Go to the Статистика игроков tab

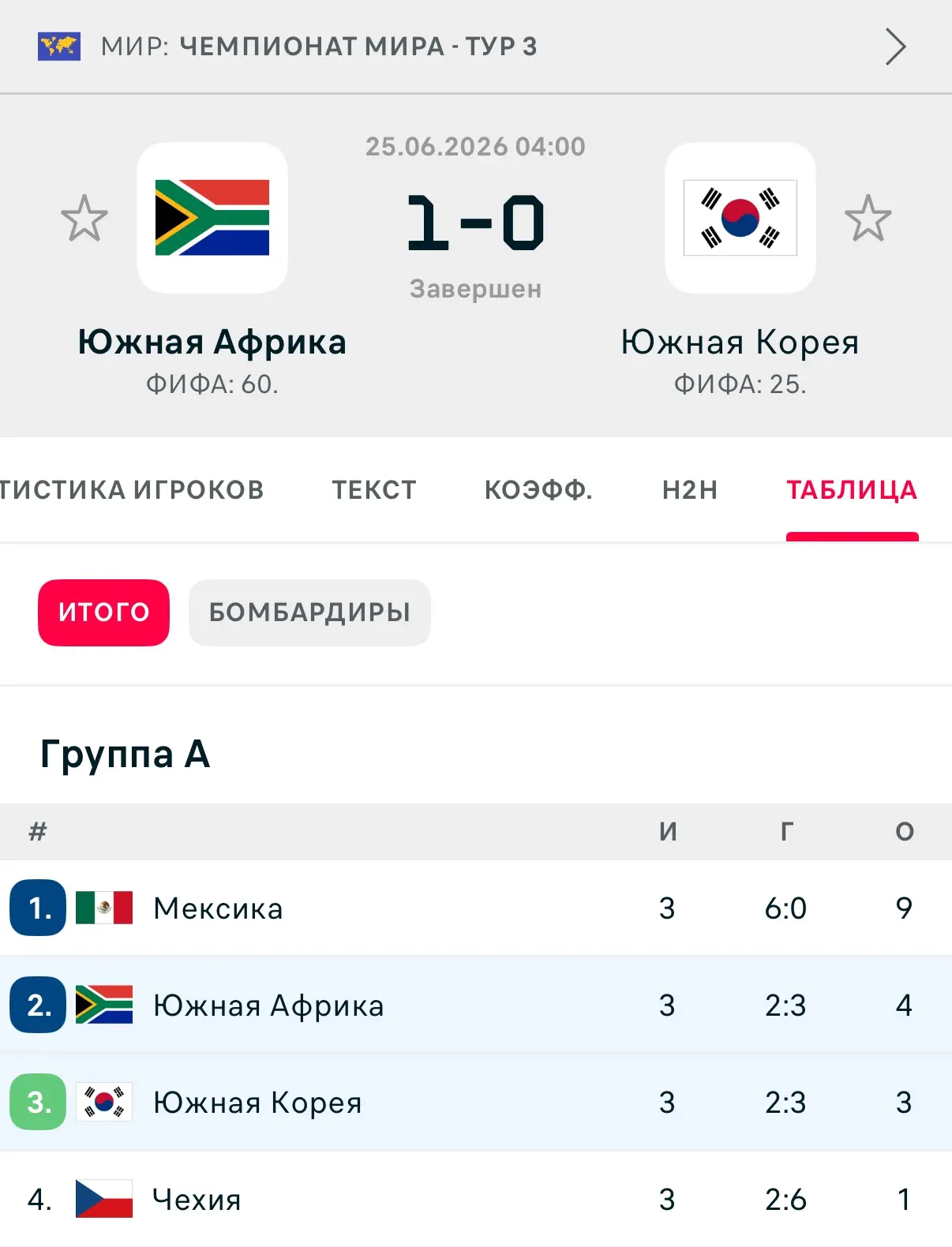132,490
